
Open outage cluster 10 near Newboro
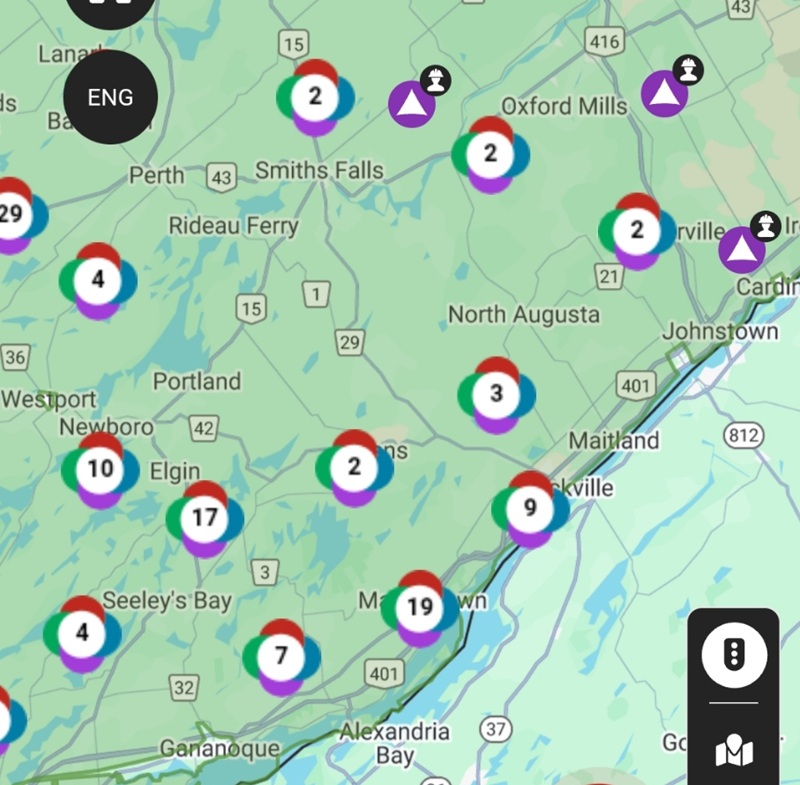pos(100,469)
